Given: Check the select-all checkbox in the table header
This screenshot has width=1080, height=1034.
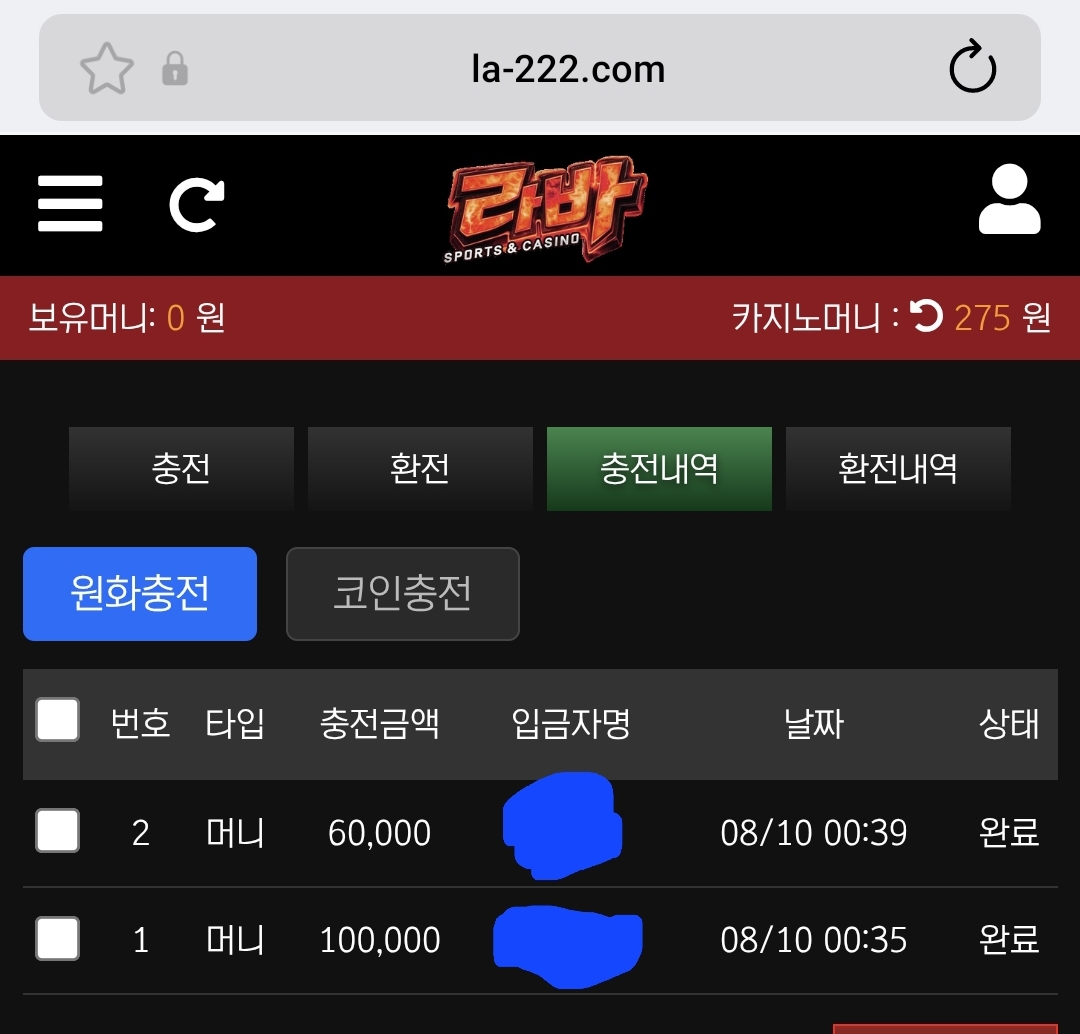Looking at the screenshot, I should (x=58, y=720).
